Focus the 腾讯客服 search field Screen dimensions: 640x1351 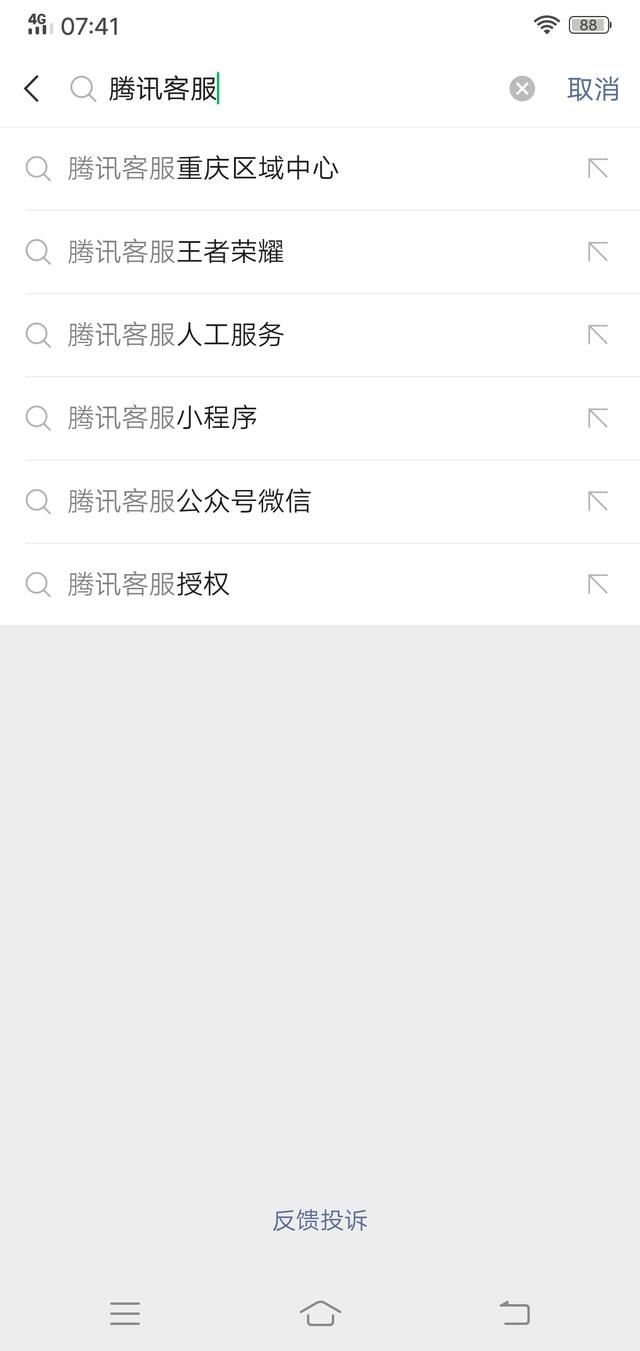click(300, 89)
